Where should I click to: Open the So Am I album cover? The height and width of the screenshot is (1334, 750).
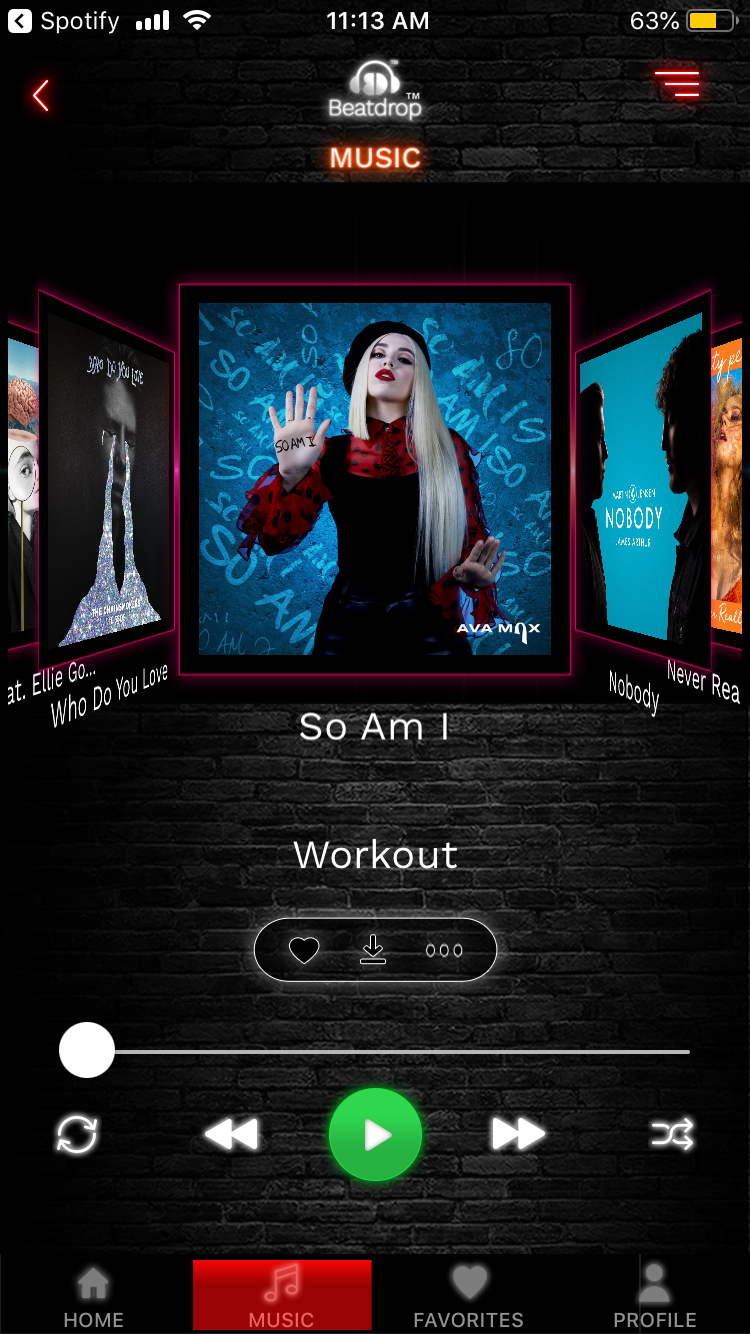pyautogui.click(x=375, y=480)
